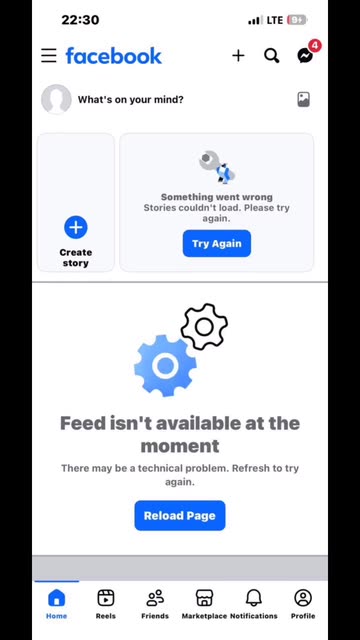Open the Profile tab
This screenshot has height=640, width=360.
[303, 604]
